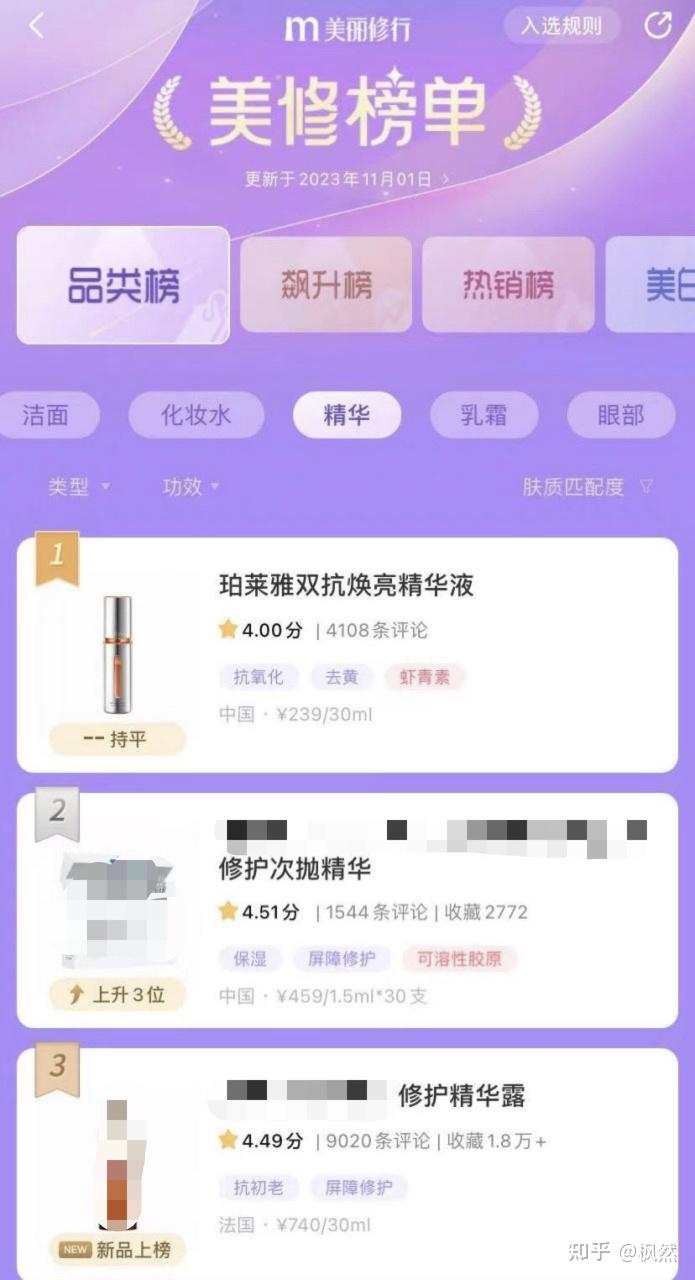Image resolution: width=695 pixels, height=1280 pixels.
Task: Choose the 眼部 category chip
Action: 620,415
